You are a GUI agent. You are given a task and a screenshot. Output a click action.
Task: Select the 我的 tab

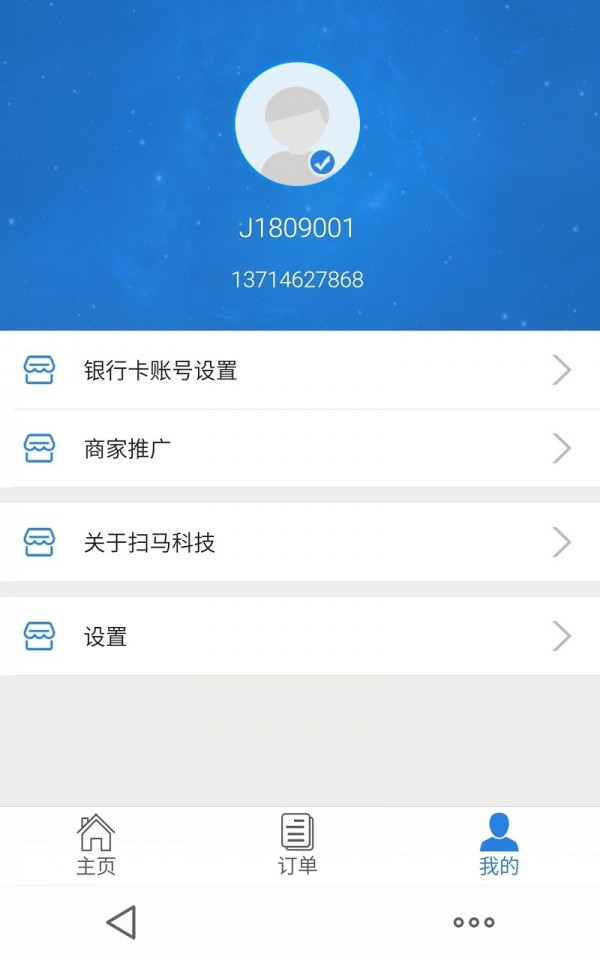[x=499, y=846]
